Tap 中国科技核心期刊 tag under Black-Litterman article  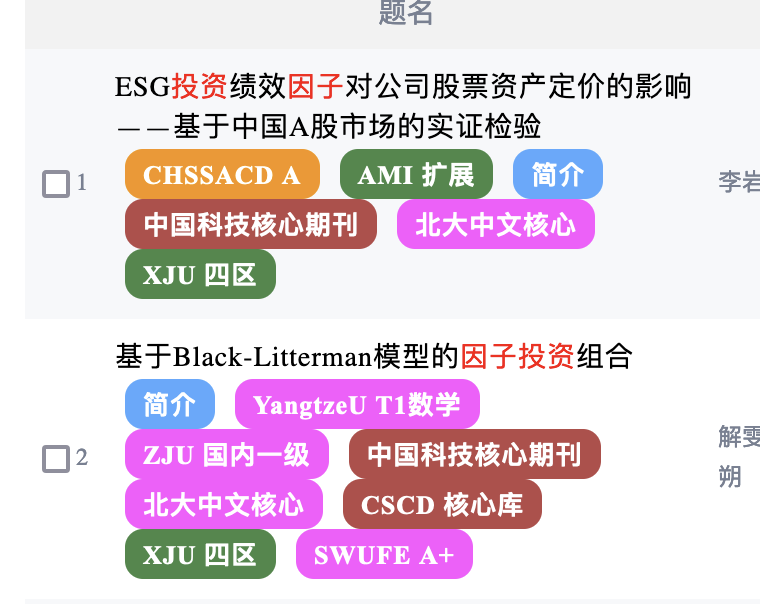pyautogui.click(x=474, y=454)
